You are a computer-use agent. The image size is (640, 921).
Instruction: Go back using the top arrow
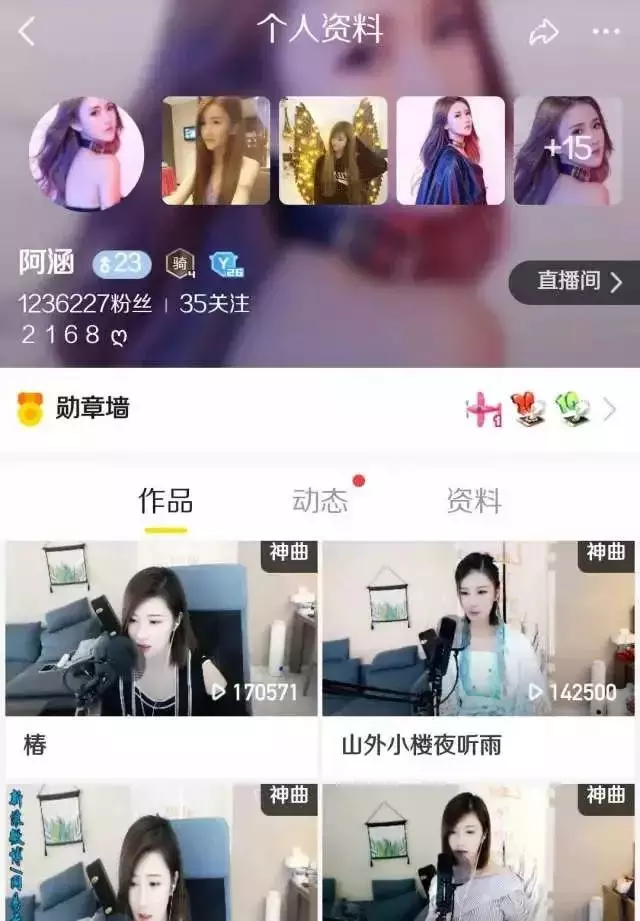click(x=27, y=32)
